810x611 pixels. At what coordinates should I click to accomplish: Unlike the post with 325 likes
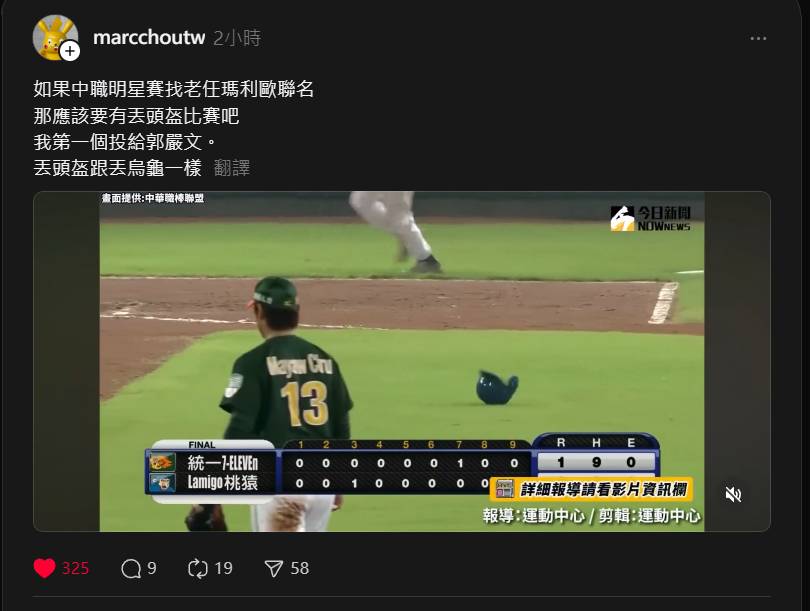pyautogui.click(x=45, y=568)
